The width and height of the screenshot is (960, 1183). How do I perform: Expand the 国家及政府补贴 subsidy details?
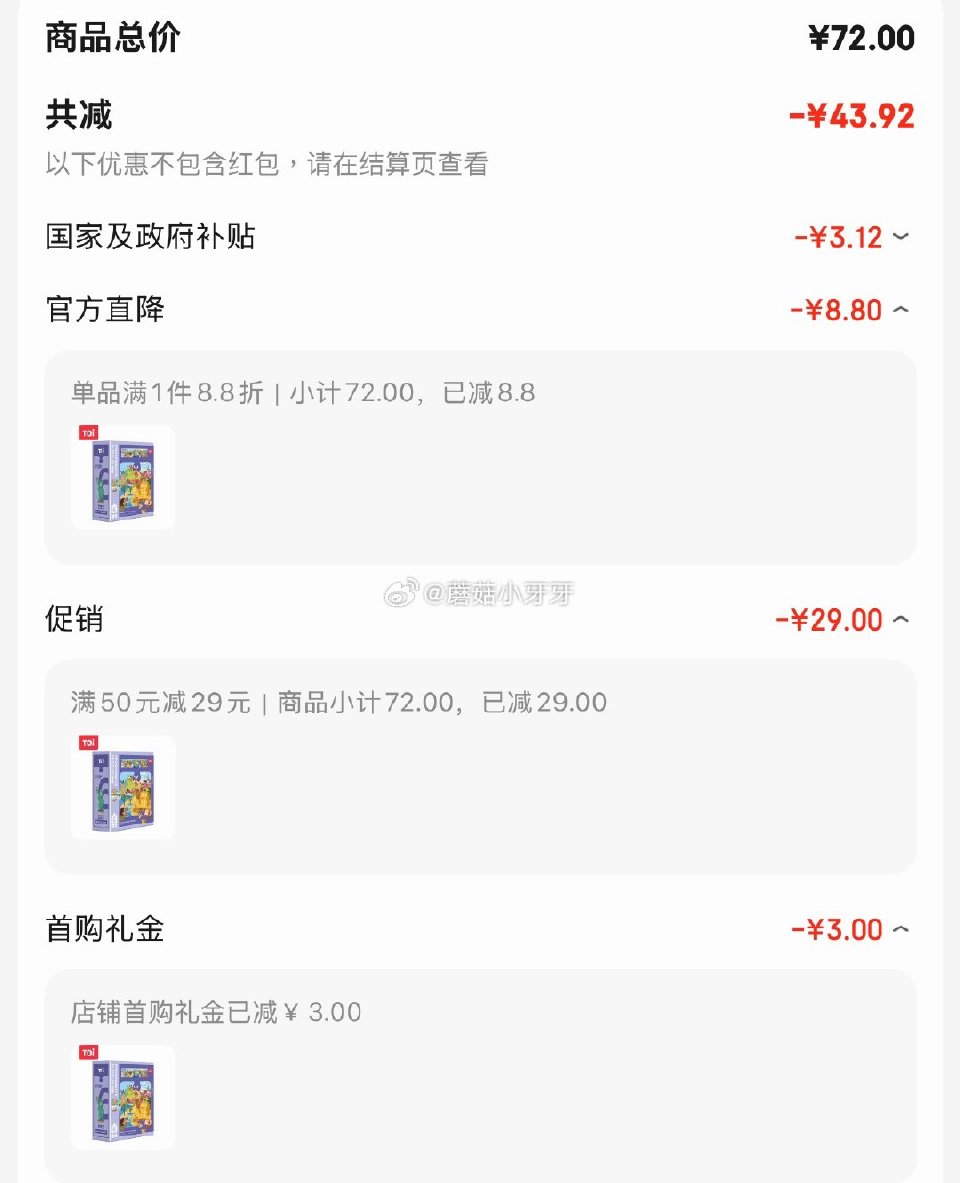point(903,237)
